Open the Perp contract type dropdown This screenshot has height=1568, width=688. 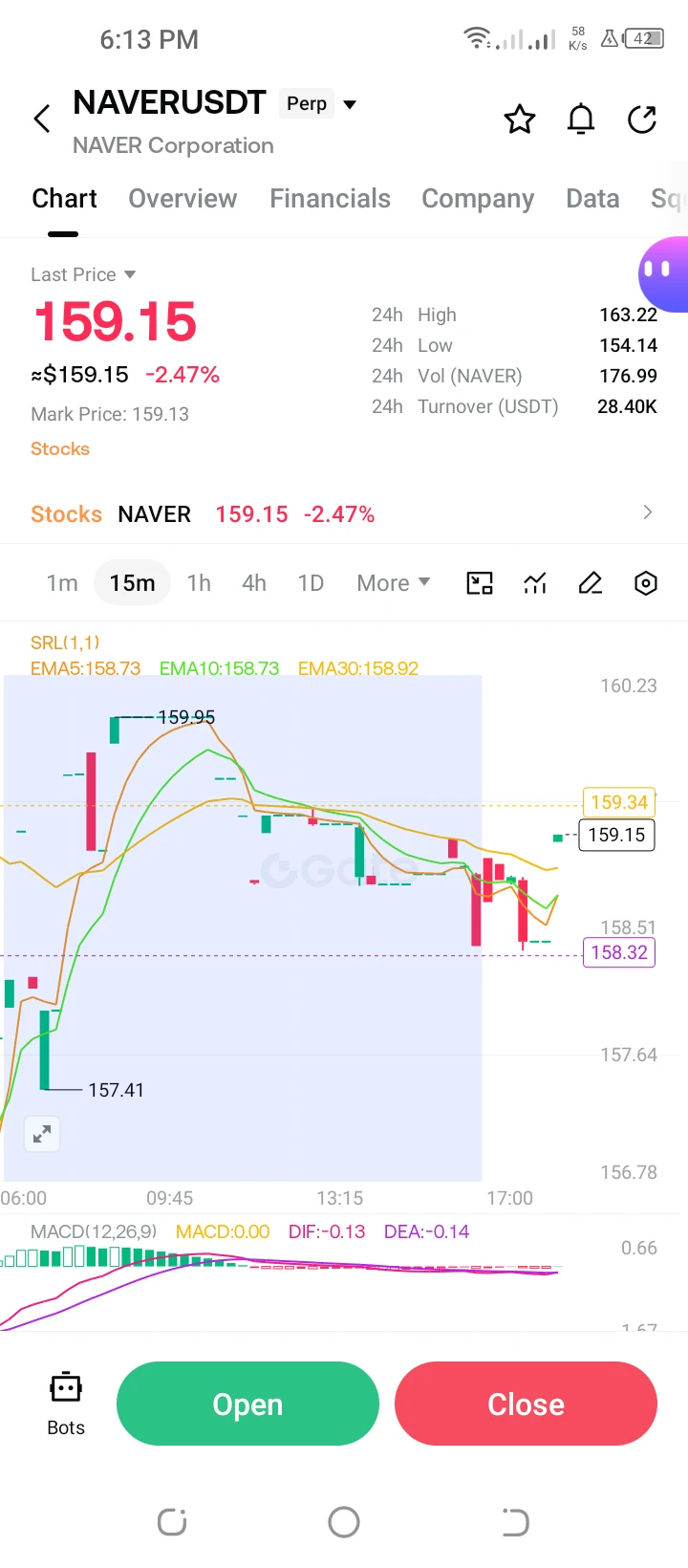click(x=319, y=103)
